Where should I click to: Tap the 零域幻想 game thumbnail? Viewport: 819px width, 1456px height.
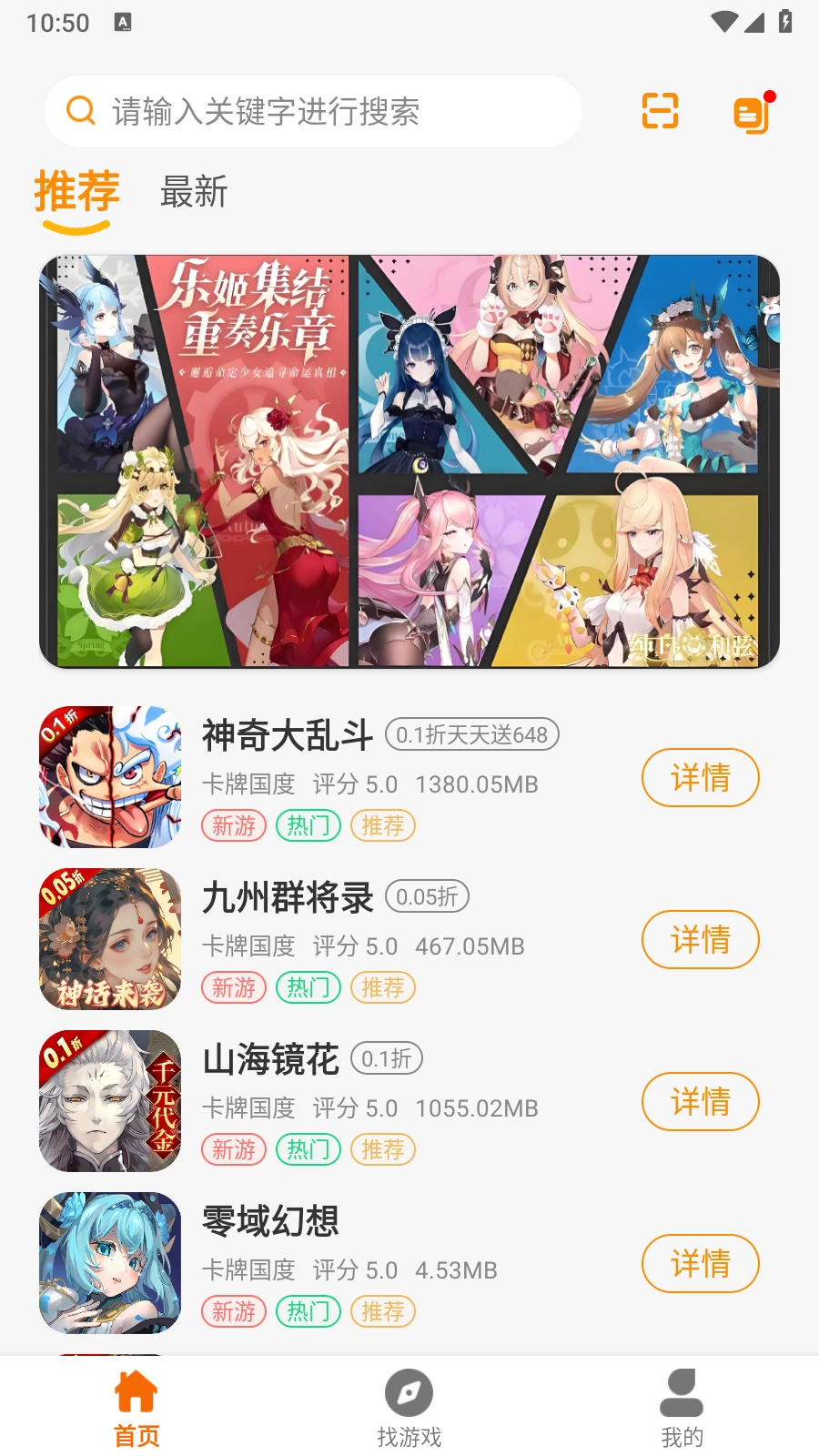tap(109, 1262)
